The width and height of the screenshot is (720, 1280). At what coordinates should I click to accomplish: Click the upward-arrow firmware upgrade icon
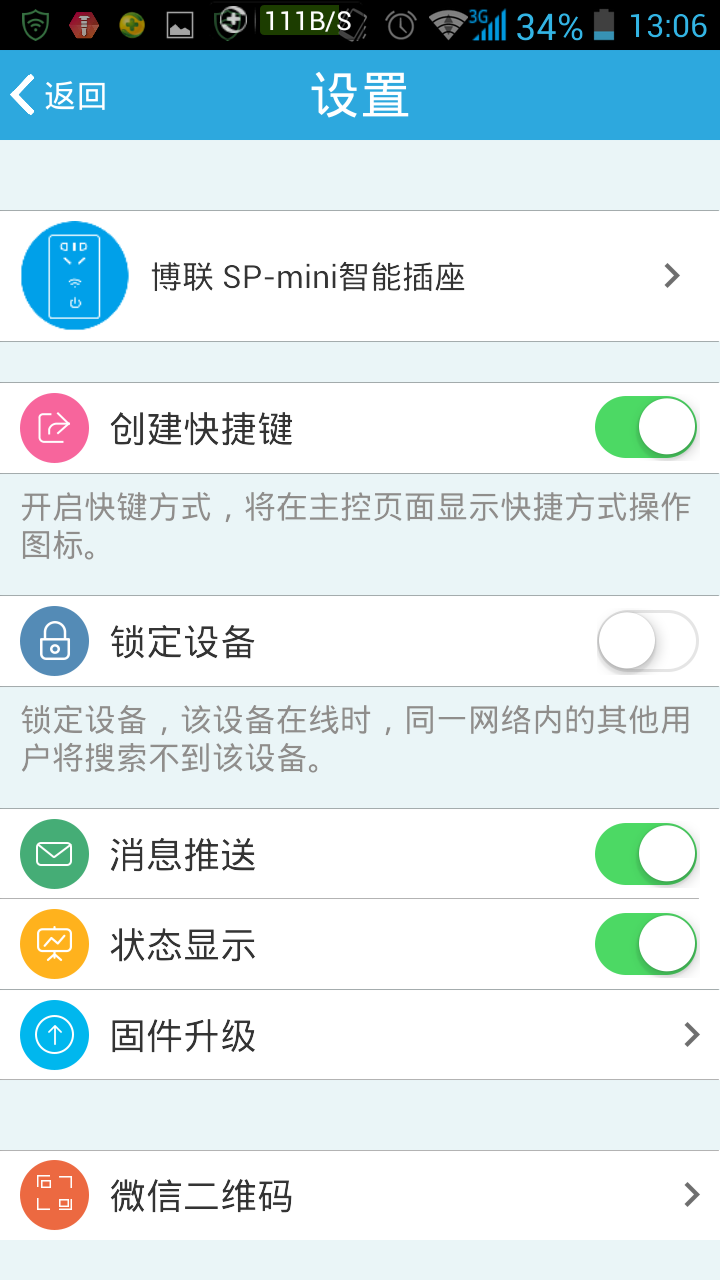click(x=54, y=1034)
